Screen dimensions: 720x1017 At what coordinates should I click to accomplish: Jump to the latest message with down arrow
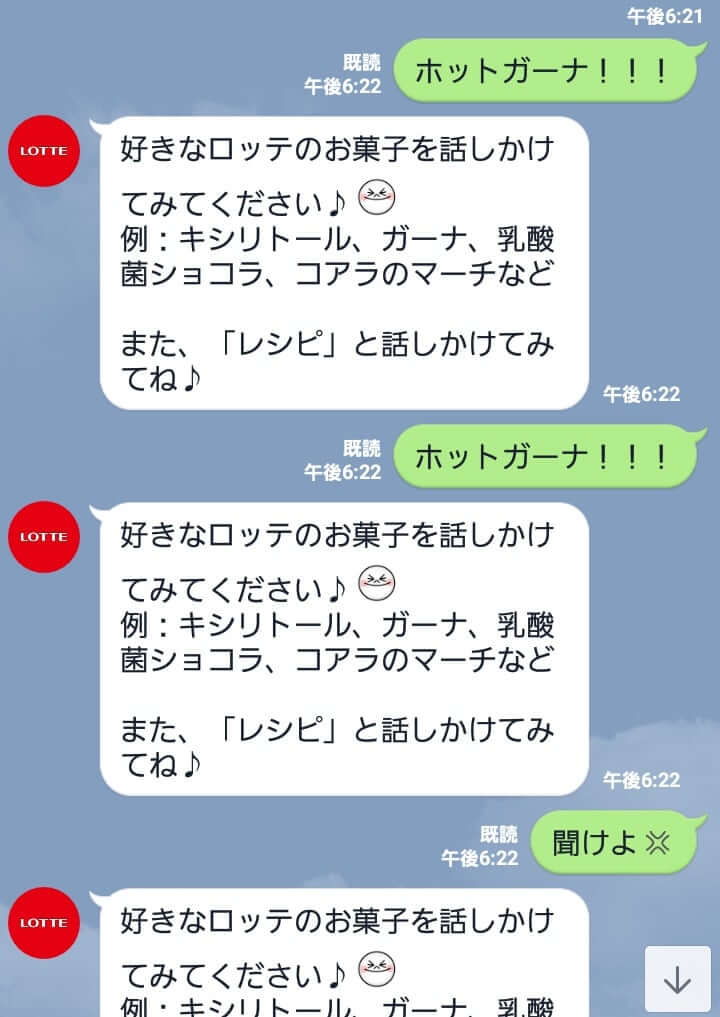coord(677,979)
